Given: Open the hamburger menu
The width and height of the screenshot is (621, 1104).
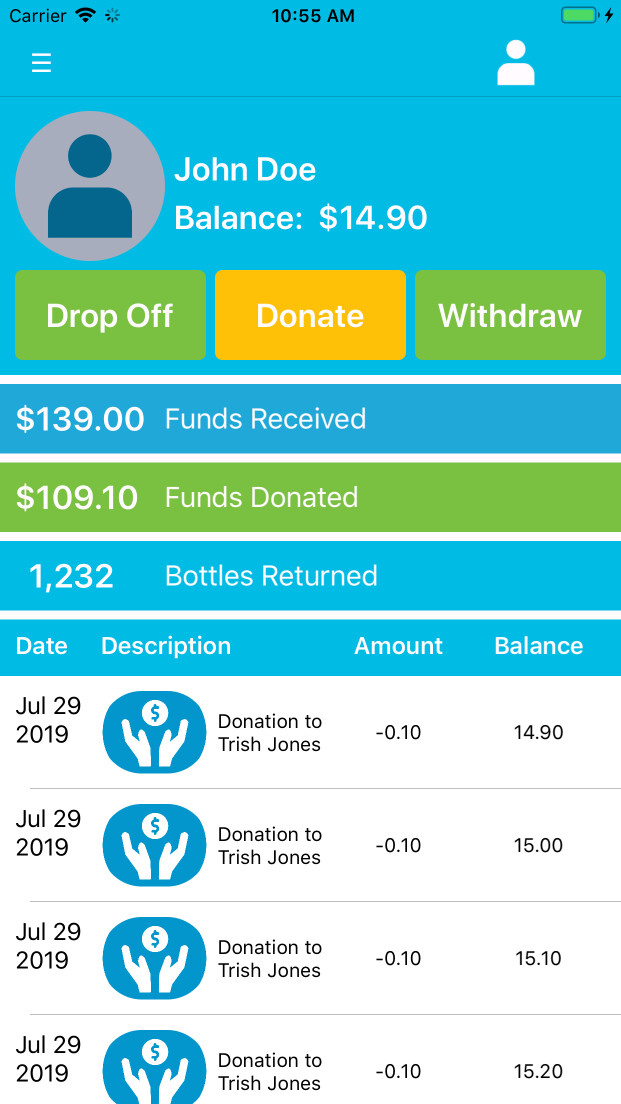Looking at the screenshot, I should (42, 63).
